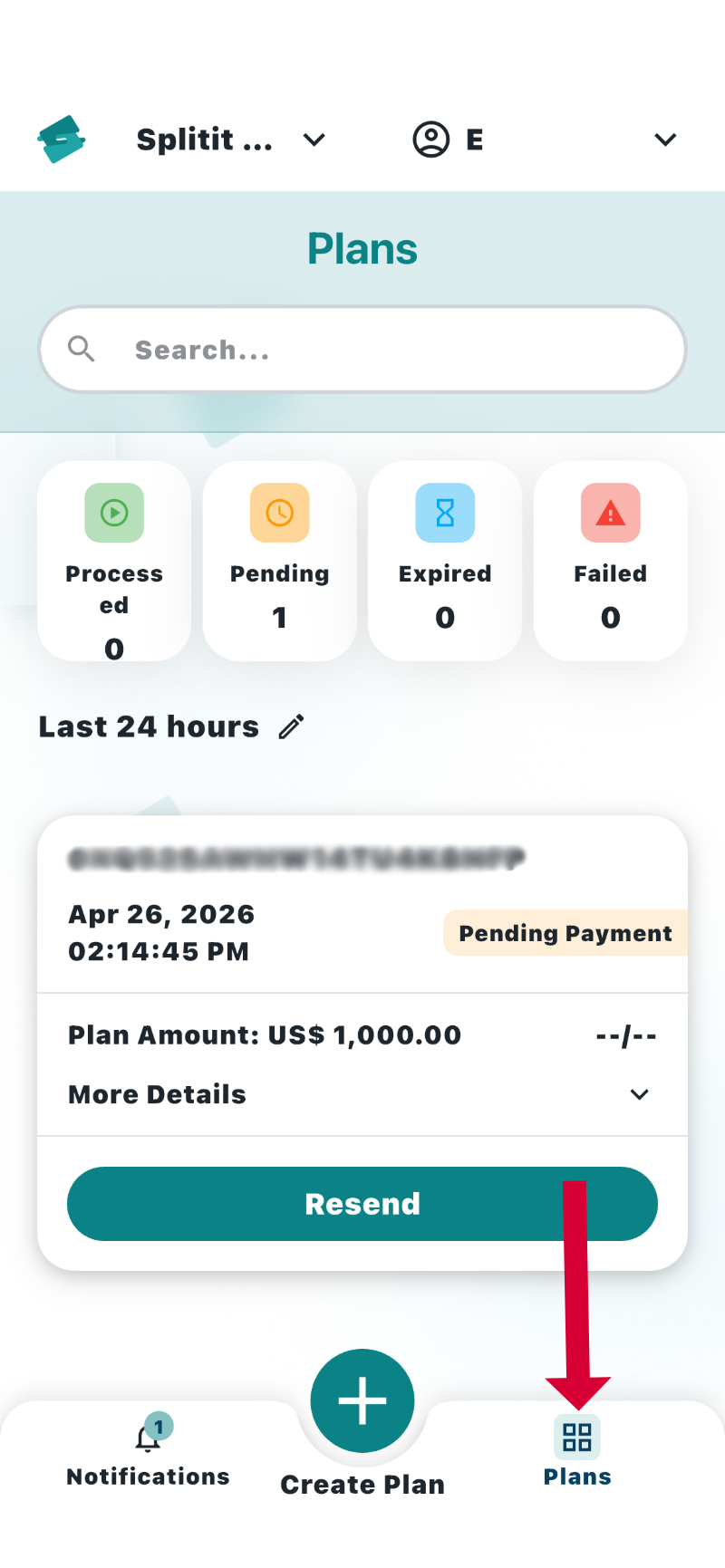Show Expired plans

pyautogui.click(x=445, y=562)
